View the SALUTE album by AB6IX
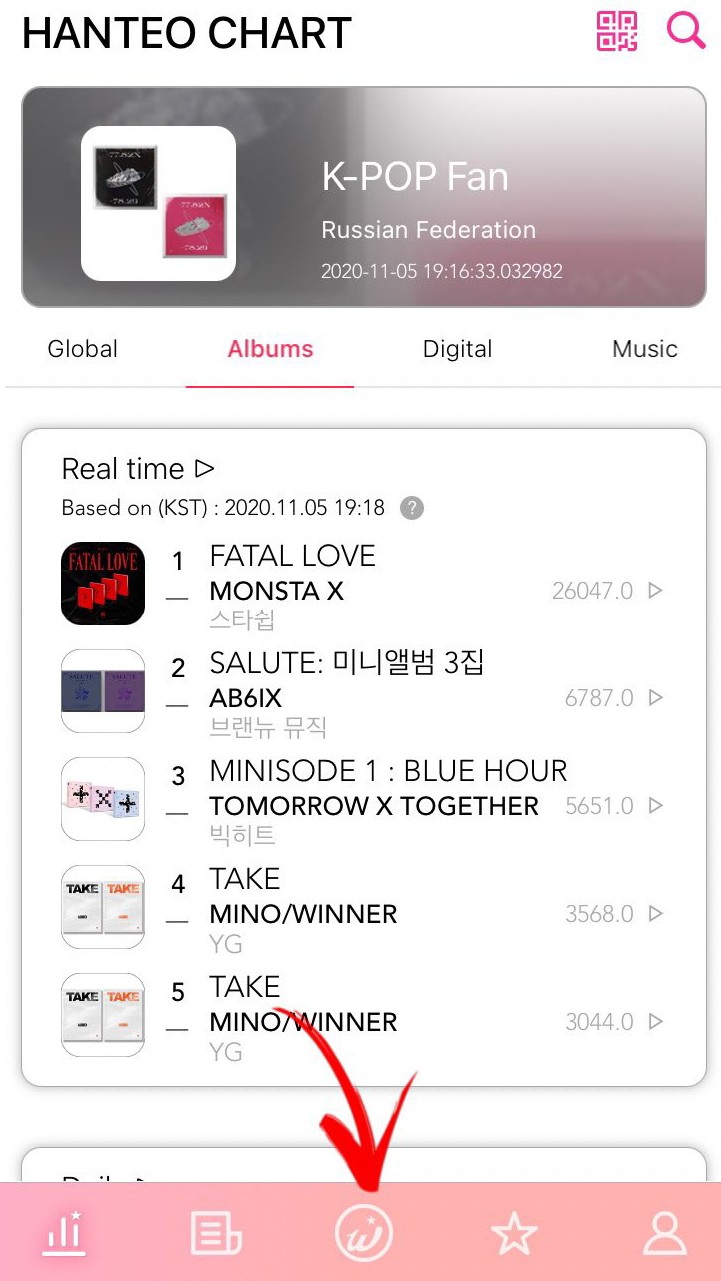This screenshot has width=721, height=1281. [362, 693]
